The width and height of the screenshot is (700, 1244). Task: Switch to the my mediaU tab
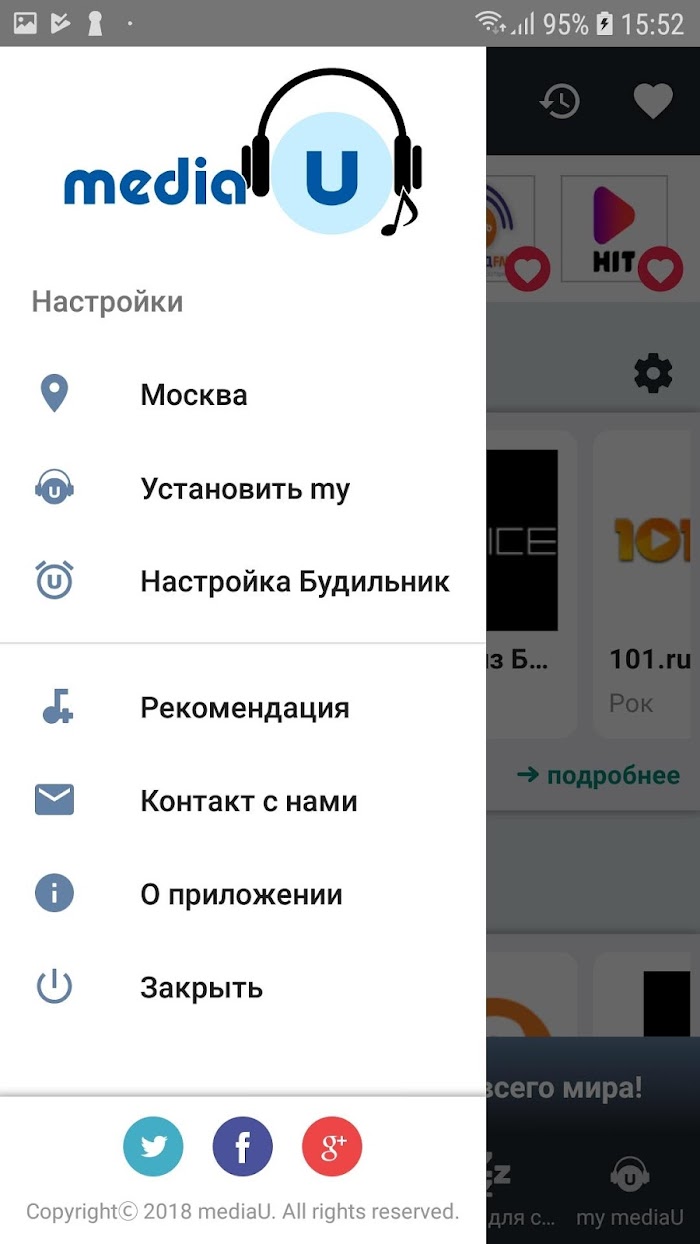pyautogui.click(x=630, y=1190)
